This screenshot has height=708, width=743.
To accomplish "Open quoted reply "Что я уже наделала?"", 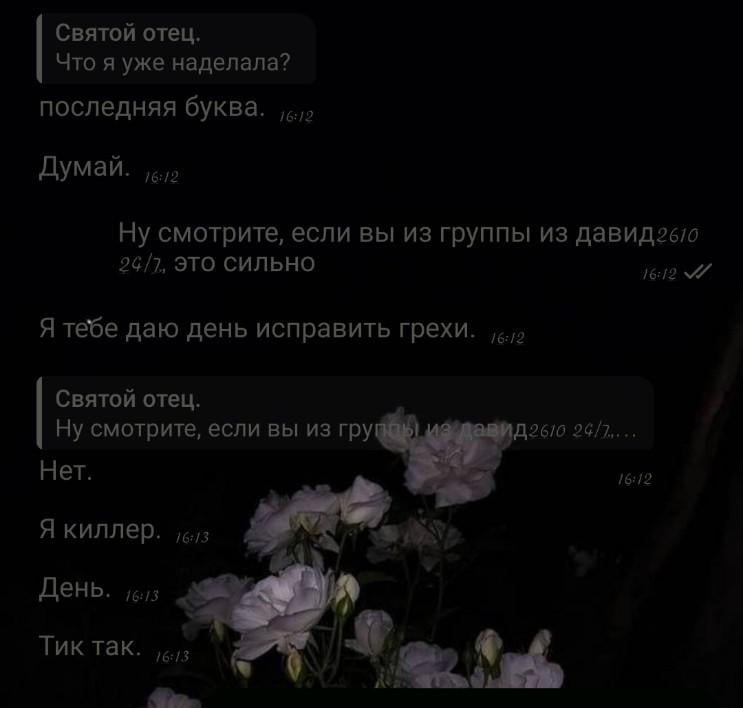I will pyautogui.click(x=175, y=50).
